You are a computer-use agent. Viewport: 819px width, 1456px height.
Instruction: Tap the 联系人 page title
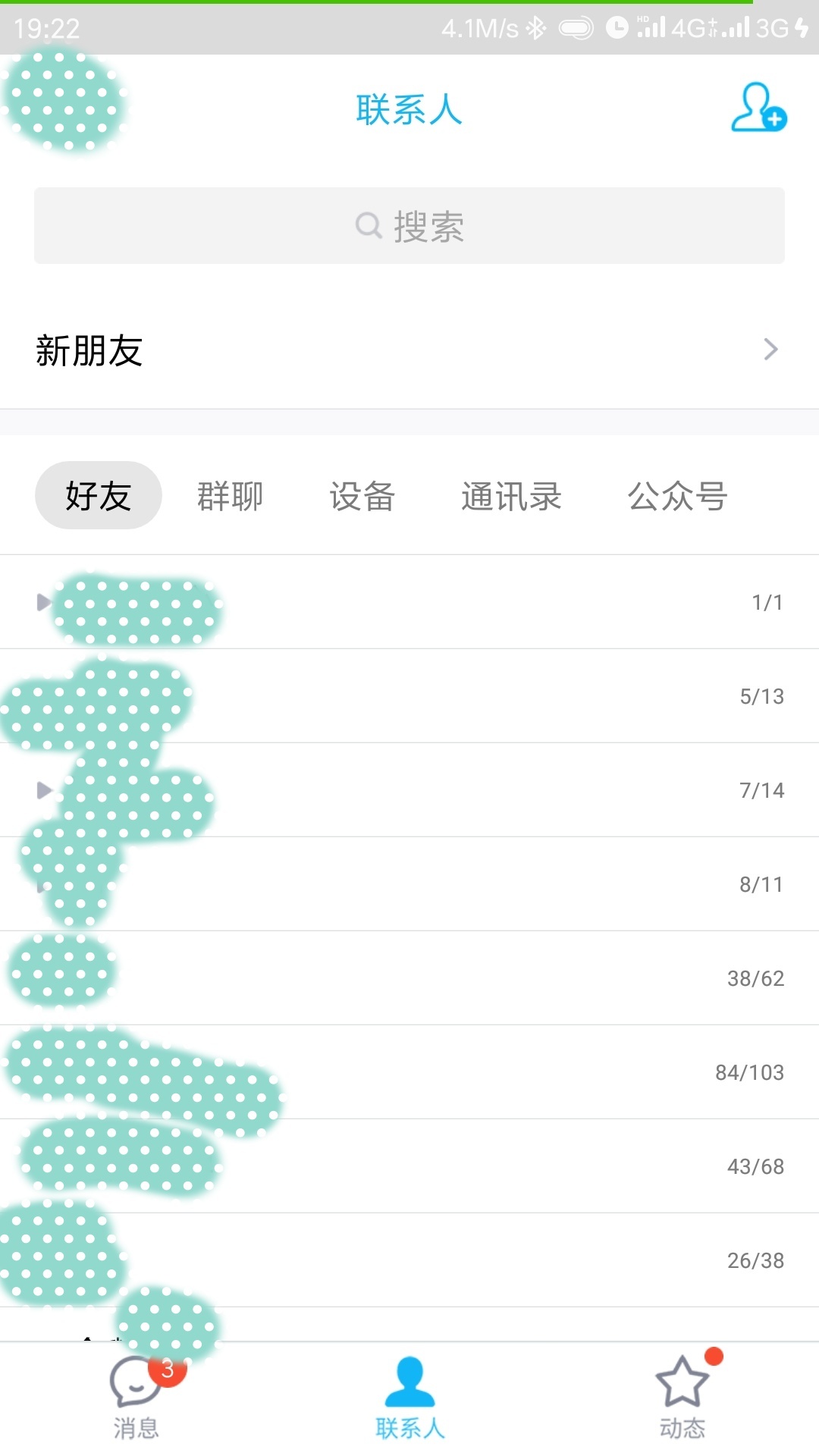[409, 108]
